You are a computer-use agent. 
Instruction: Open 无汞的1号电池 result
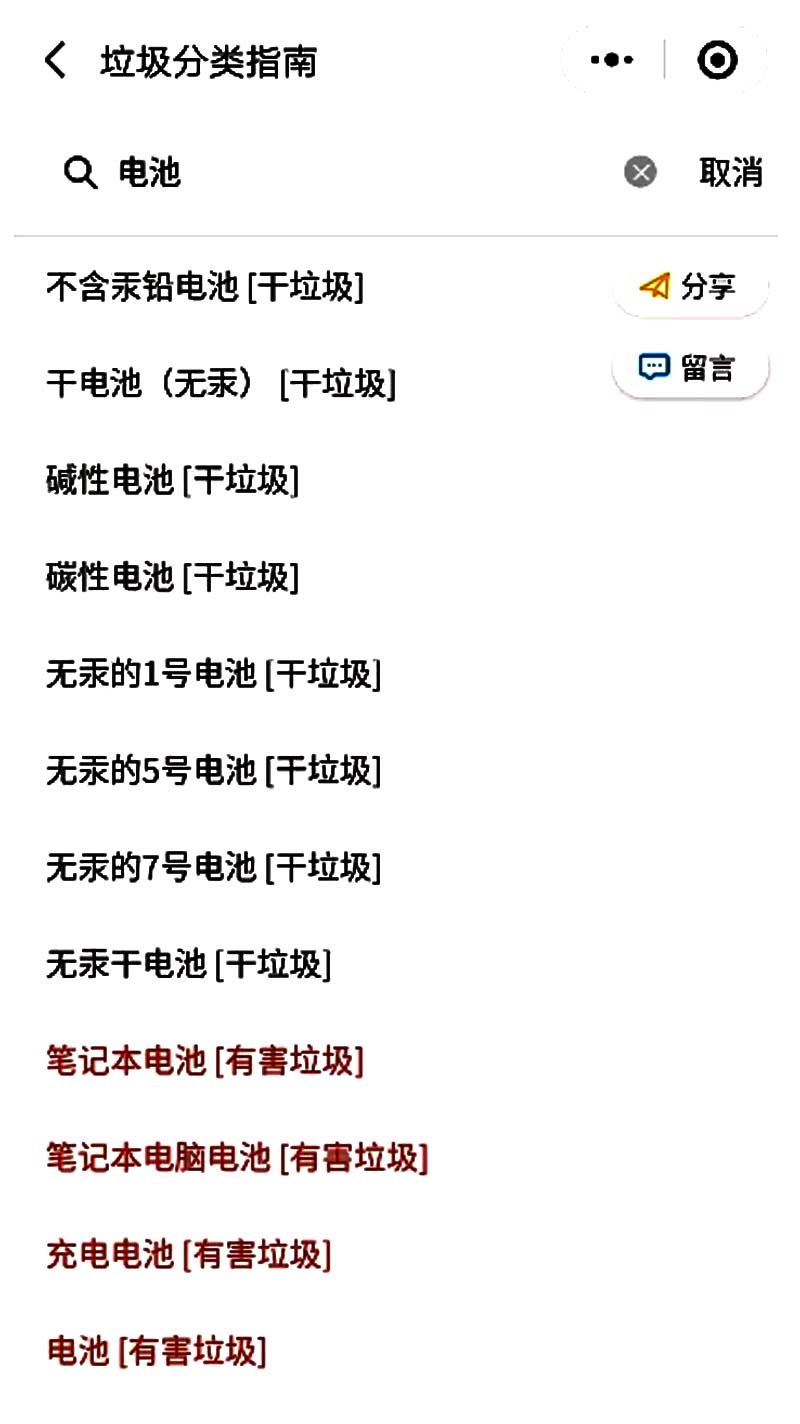[x=214, y=674]
